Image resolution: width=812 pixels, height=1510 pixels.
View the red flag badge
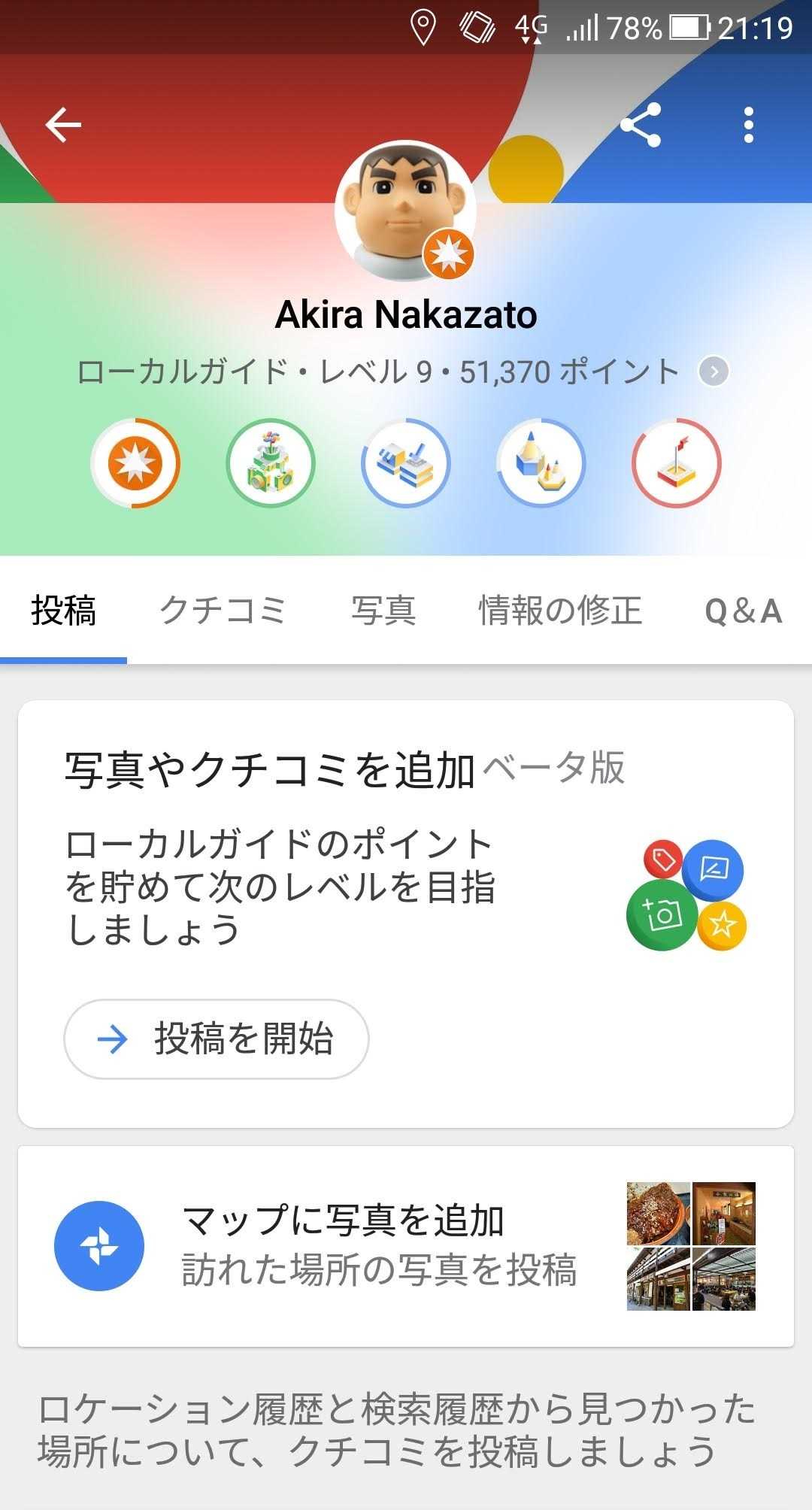click(x=676, y=463)
